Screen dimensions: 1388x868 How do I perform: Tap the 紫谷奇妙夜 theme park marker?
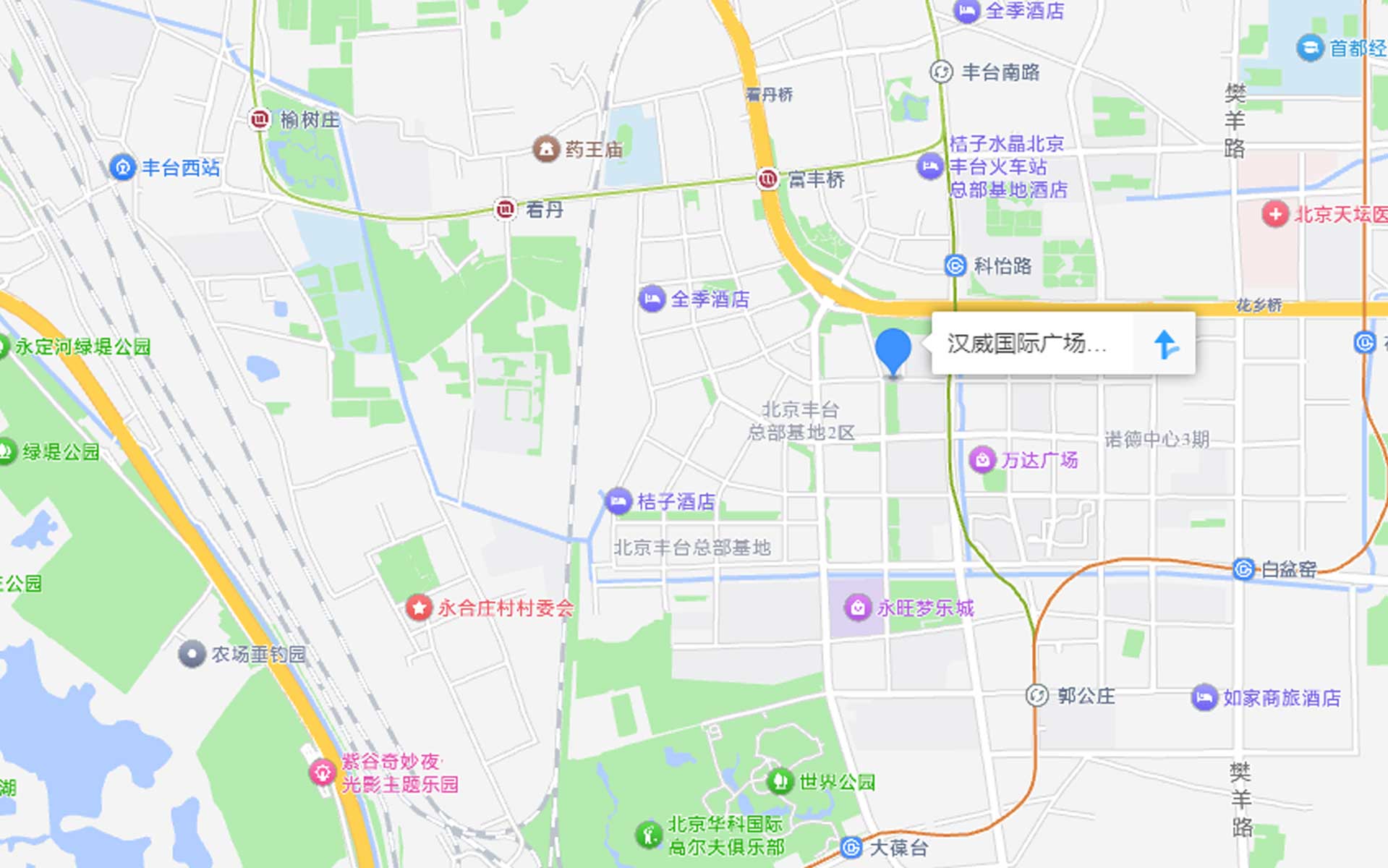click(x=322, y=773)
